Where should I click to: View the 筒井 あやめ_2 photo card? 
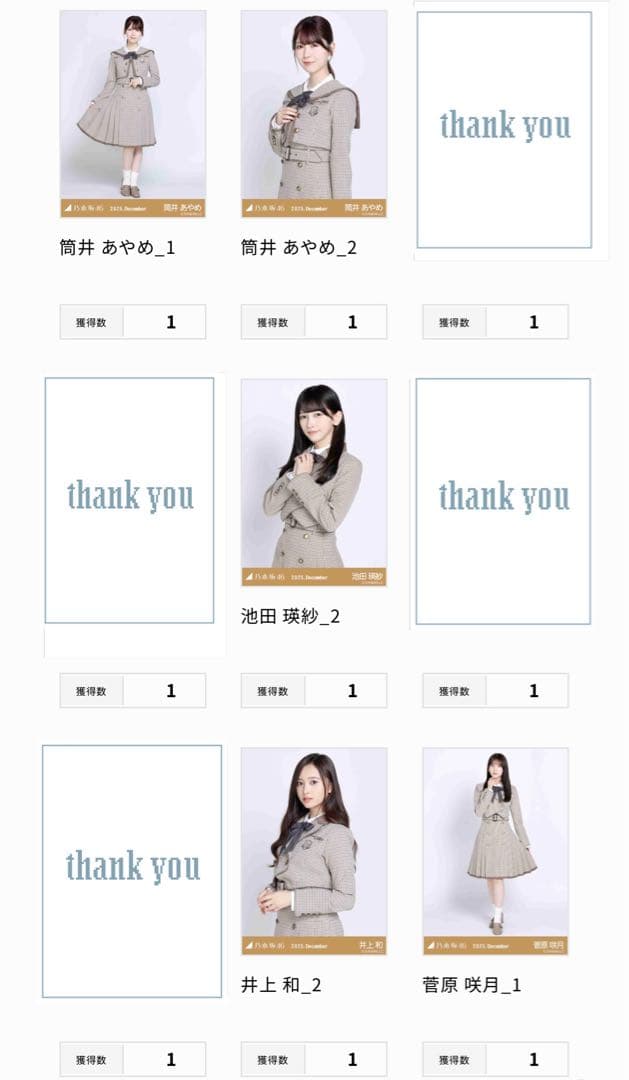[x=314, y=114]
